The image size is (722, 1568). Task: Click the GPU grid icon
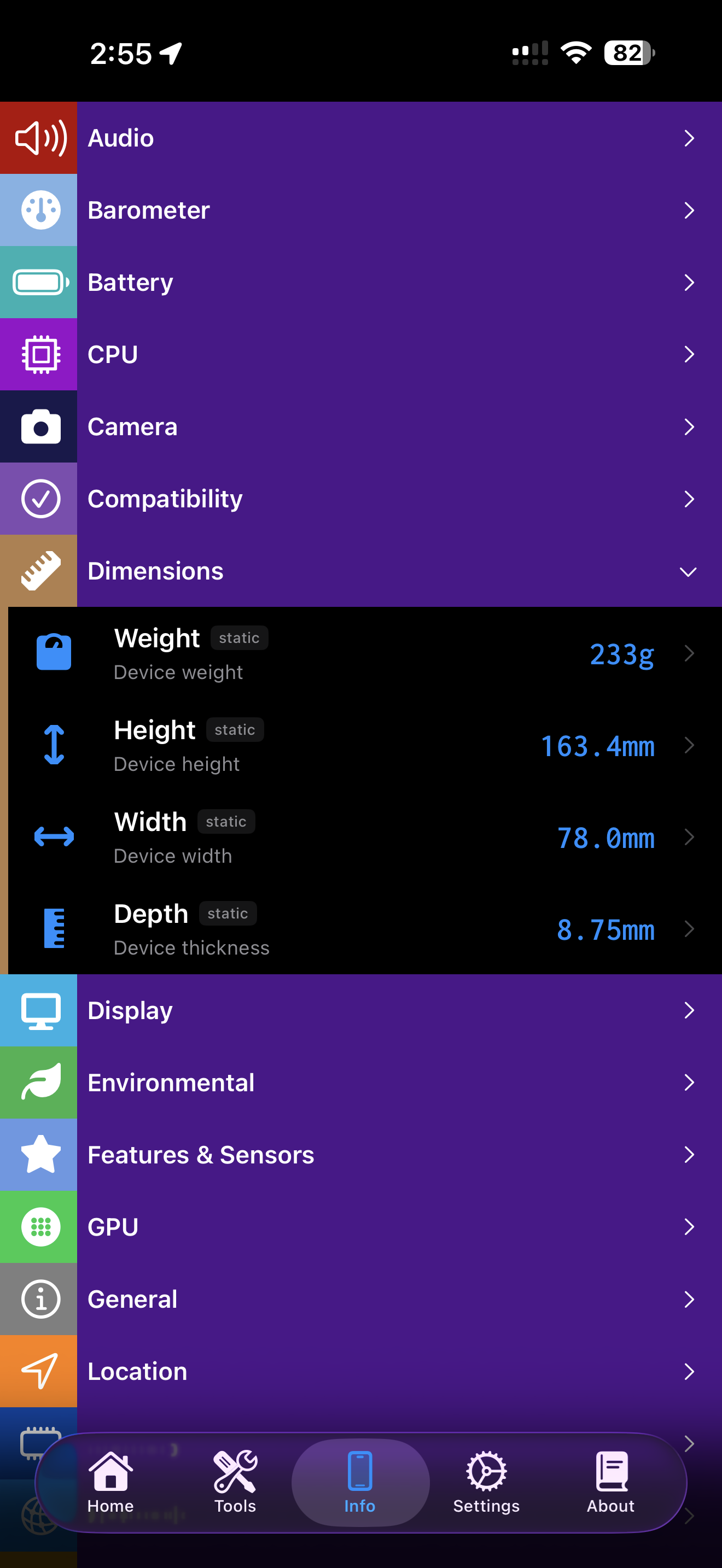point(39,1226)
